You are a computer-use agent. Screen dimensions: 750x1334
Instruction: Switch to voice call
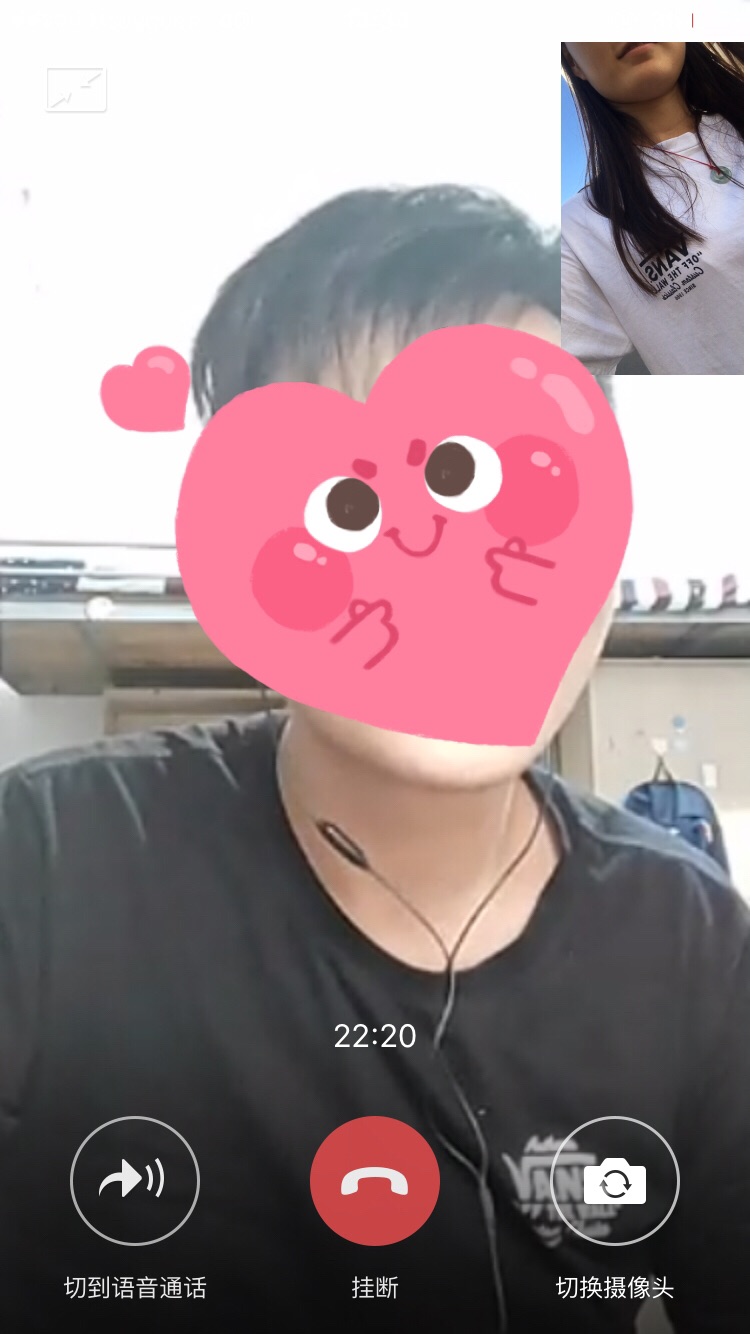[x=135, y=1181]
